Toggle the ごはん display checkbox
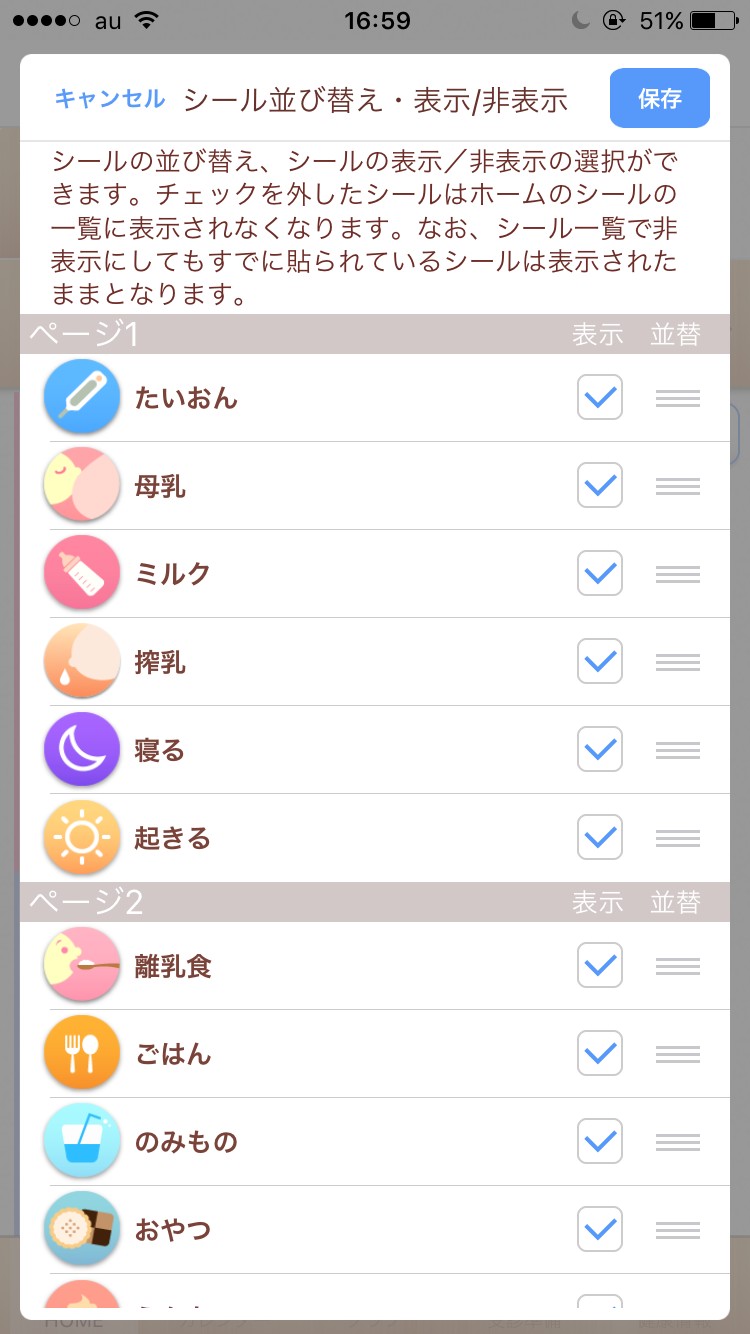Viewport: 750px width, 1334px height. pyautogui.click(x=599, y=1054)
